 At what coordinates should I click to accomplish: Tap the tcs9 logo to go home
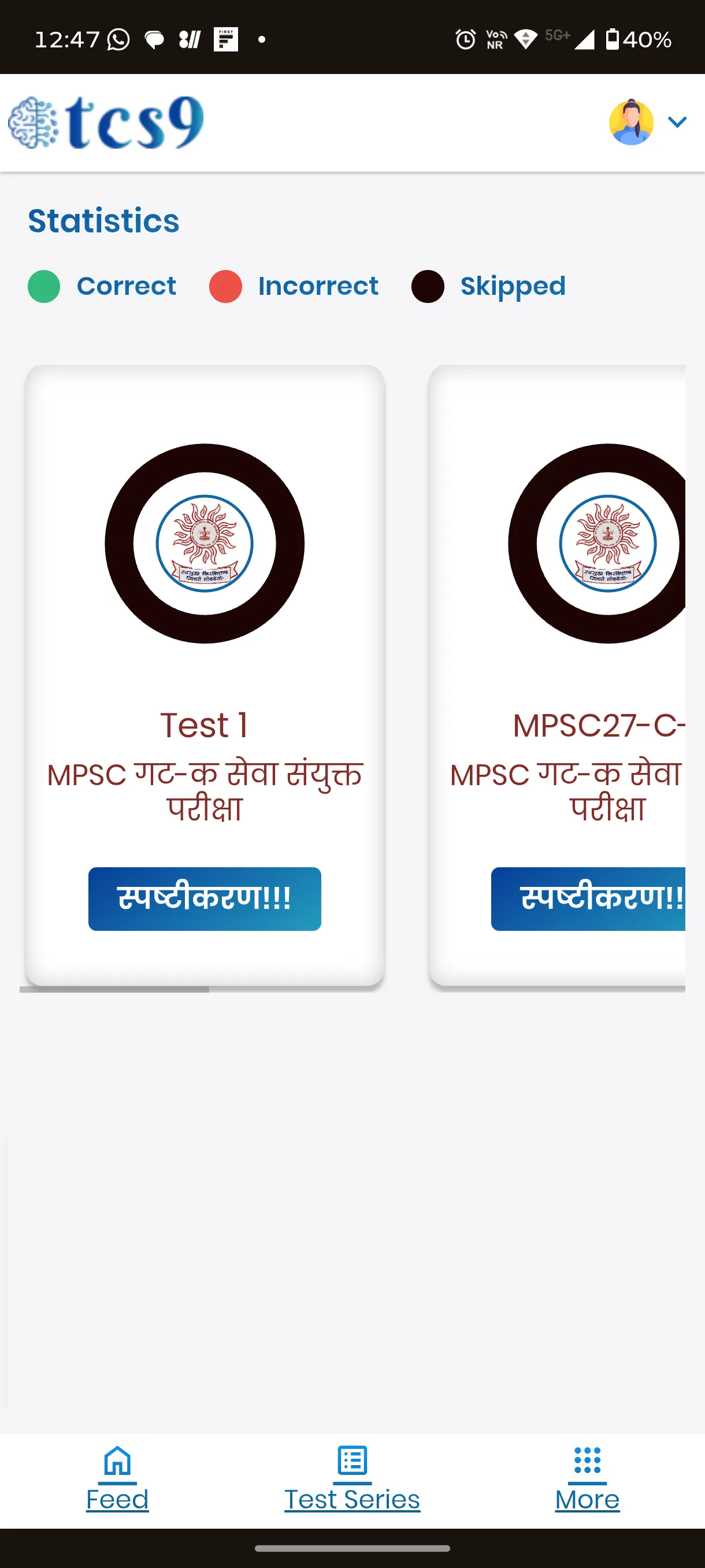106,123
